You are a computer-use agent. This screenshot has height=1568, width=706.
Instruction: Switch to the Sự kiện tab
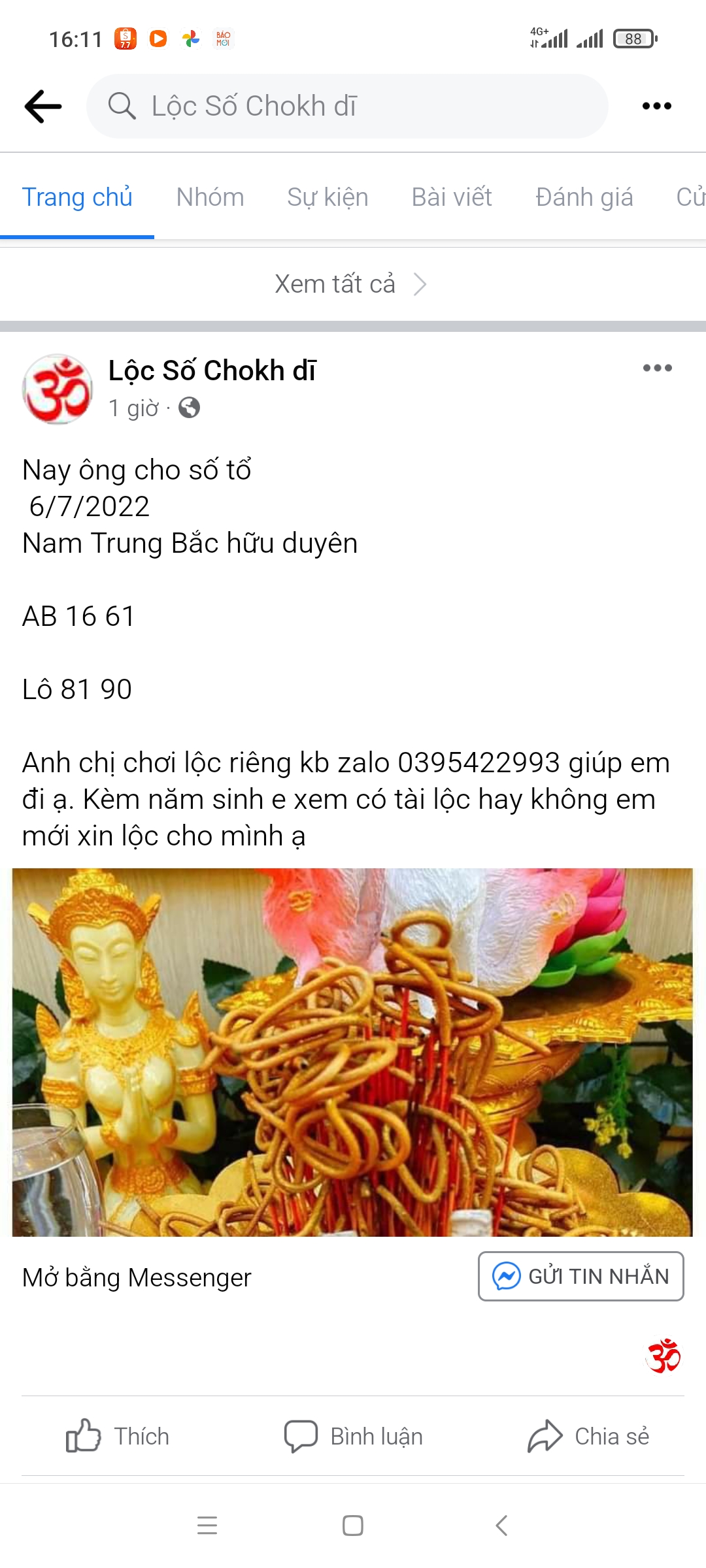click(x=328, y=197)
